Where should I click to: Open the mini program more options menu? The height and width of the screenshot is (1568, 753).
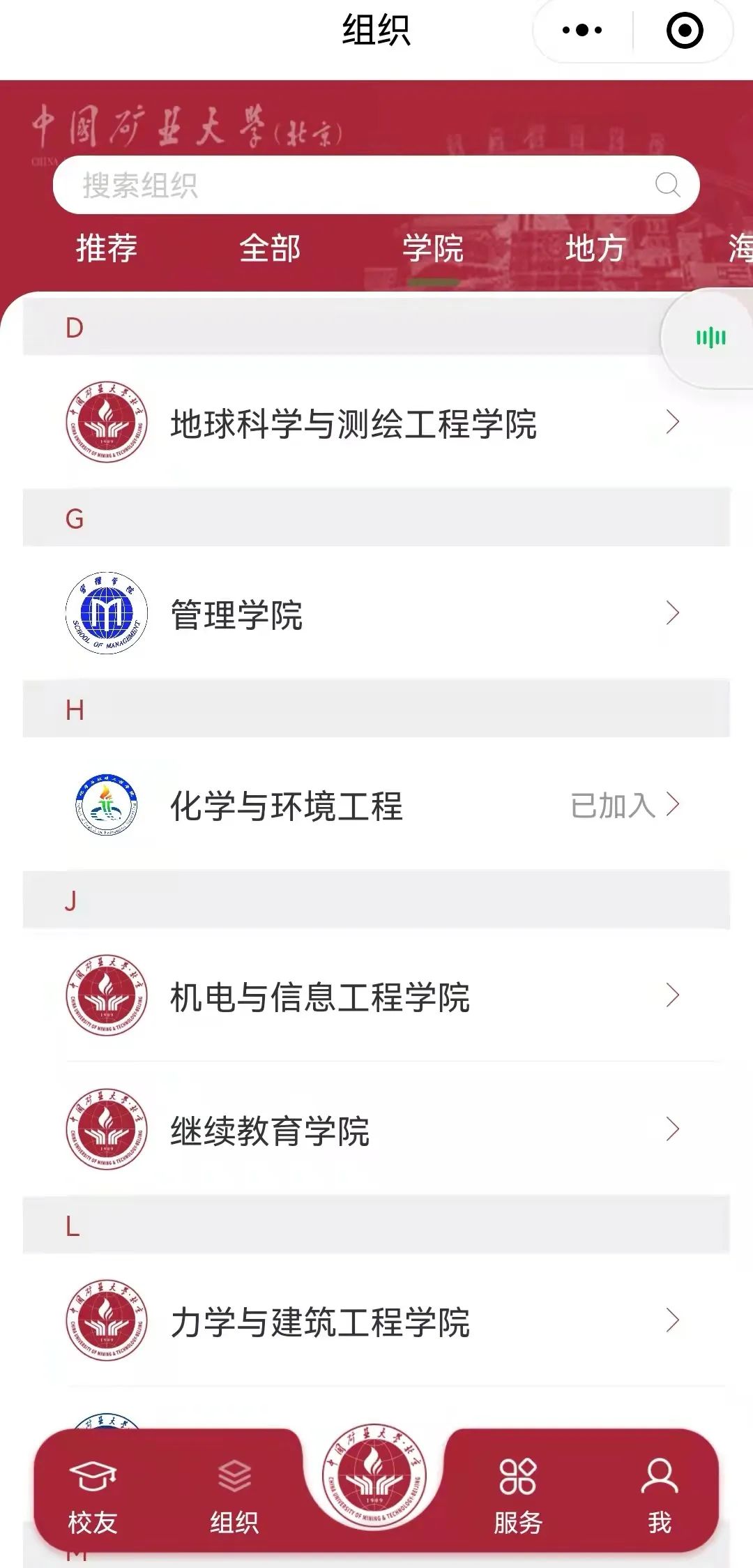582,31
